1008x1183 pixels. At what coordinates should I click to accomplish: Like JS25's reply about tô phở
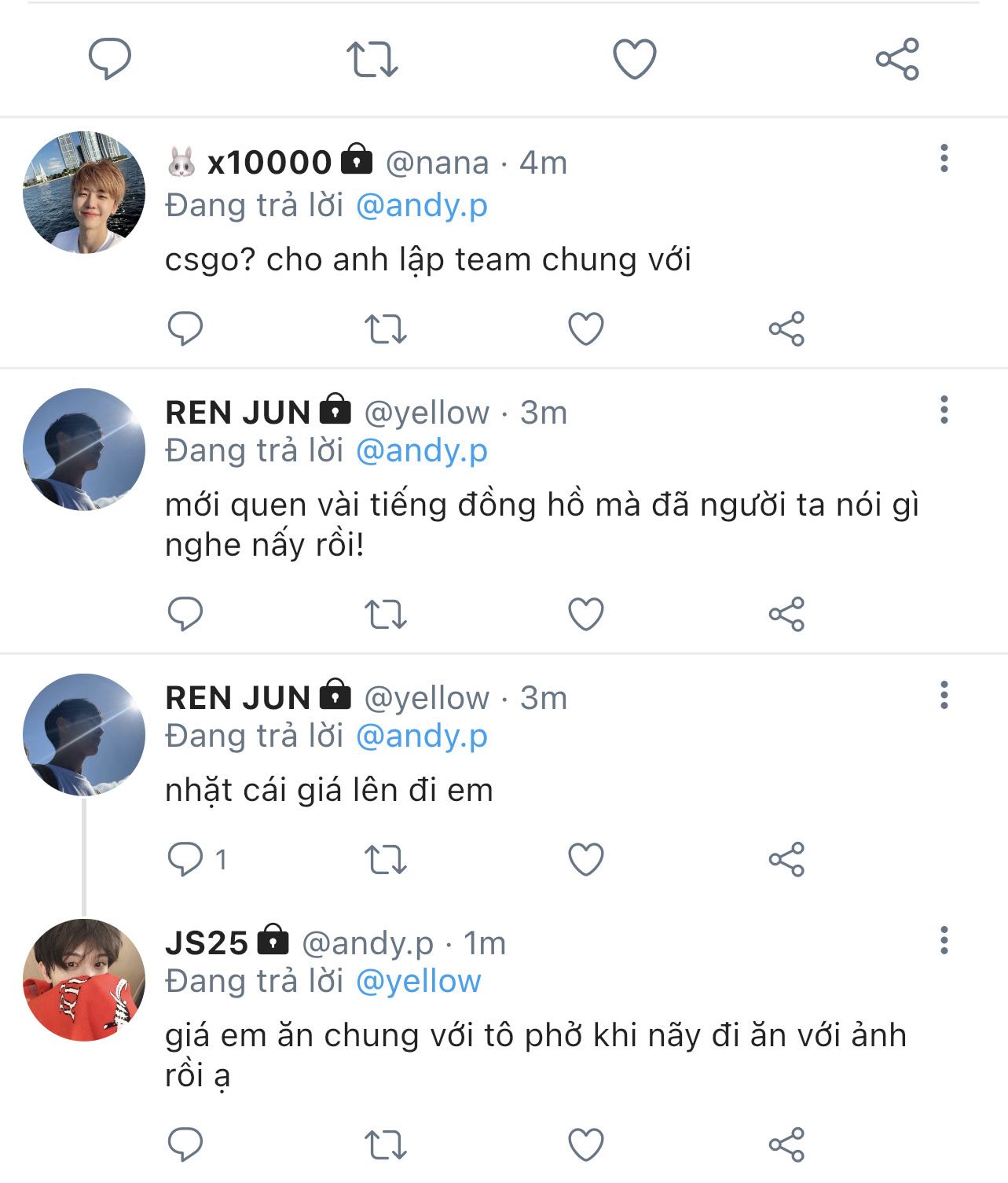pyautogui.click(x=586, y=1144)
